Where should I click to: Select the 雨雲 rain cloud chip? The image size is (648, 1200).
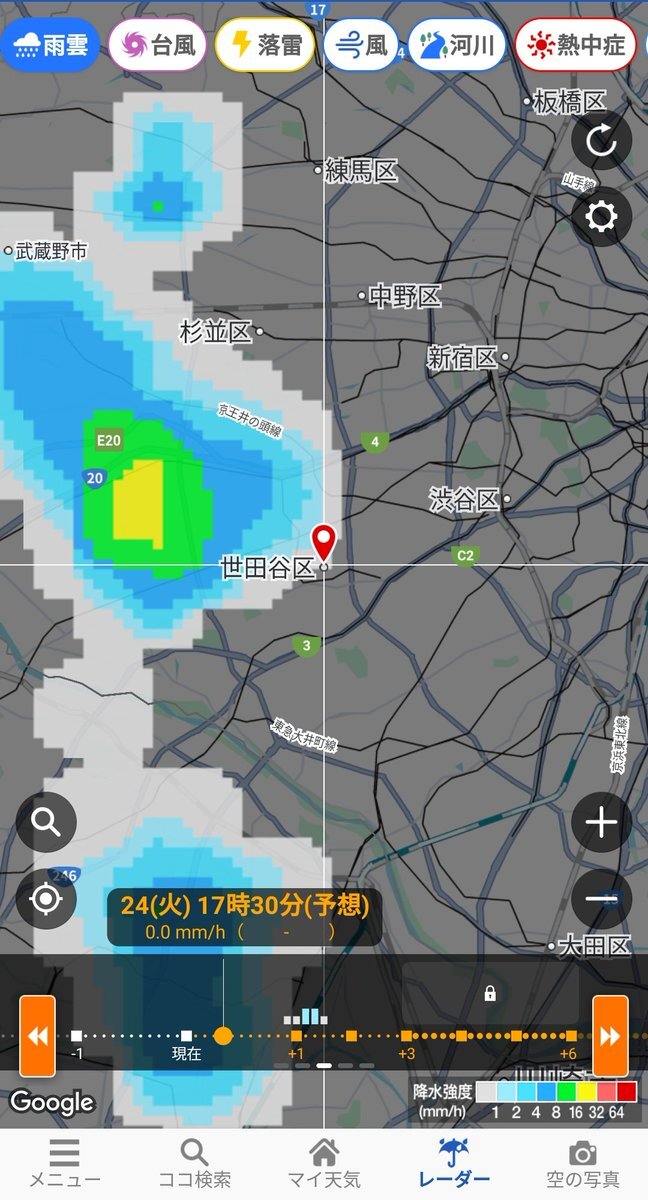(x=50, y=45)
